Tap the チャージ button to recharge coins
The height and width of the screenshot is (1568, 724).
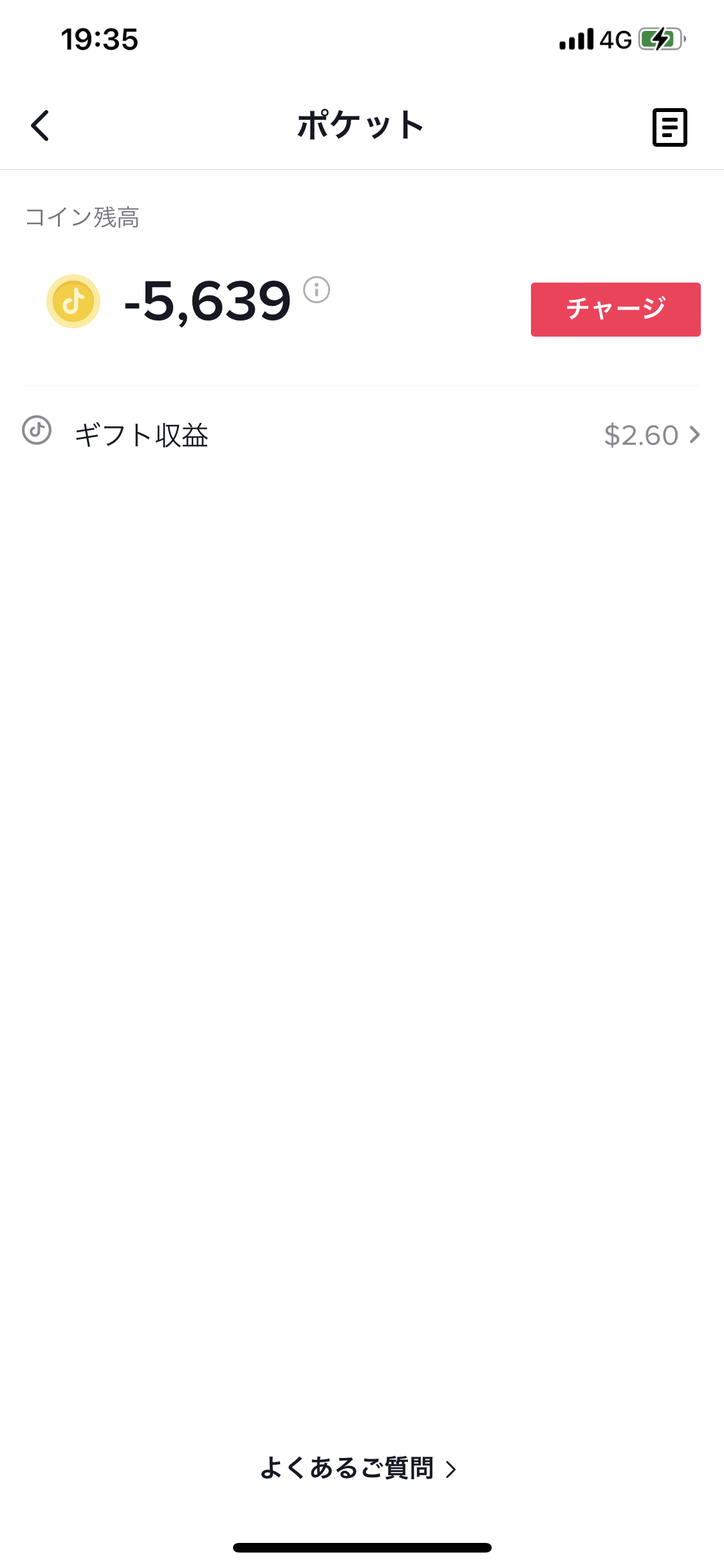click(615, 309)
